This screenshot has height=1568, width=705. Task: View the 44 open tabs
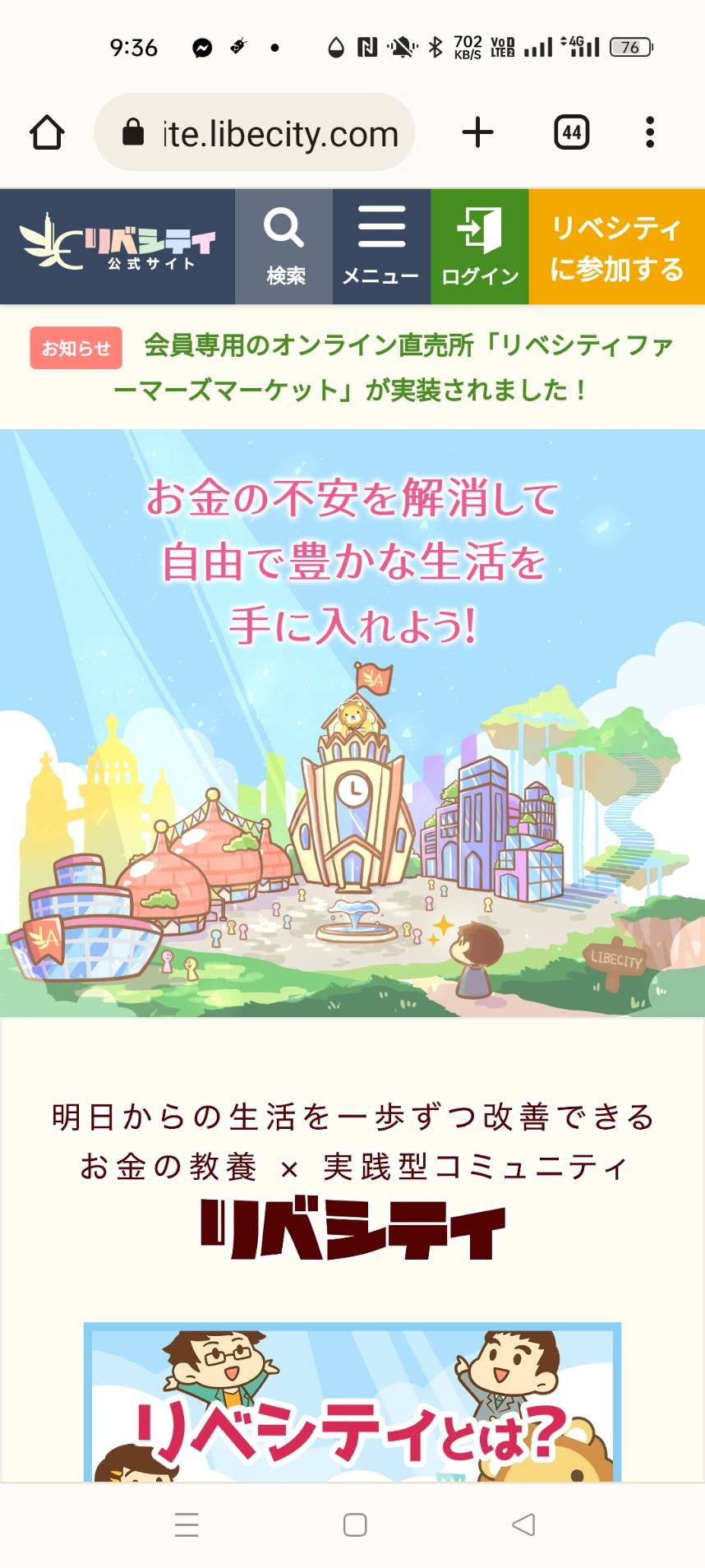tap(572, 132)
